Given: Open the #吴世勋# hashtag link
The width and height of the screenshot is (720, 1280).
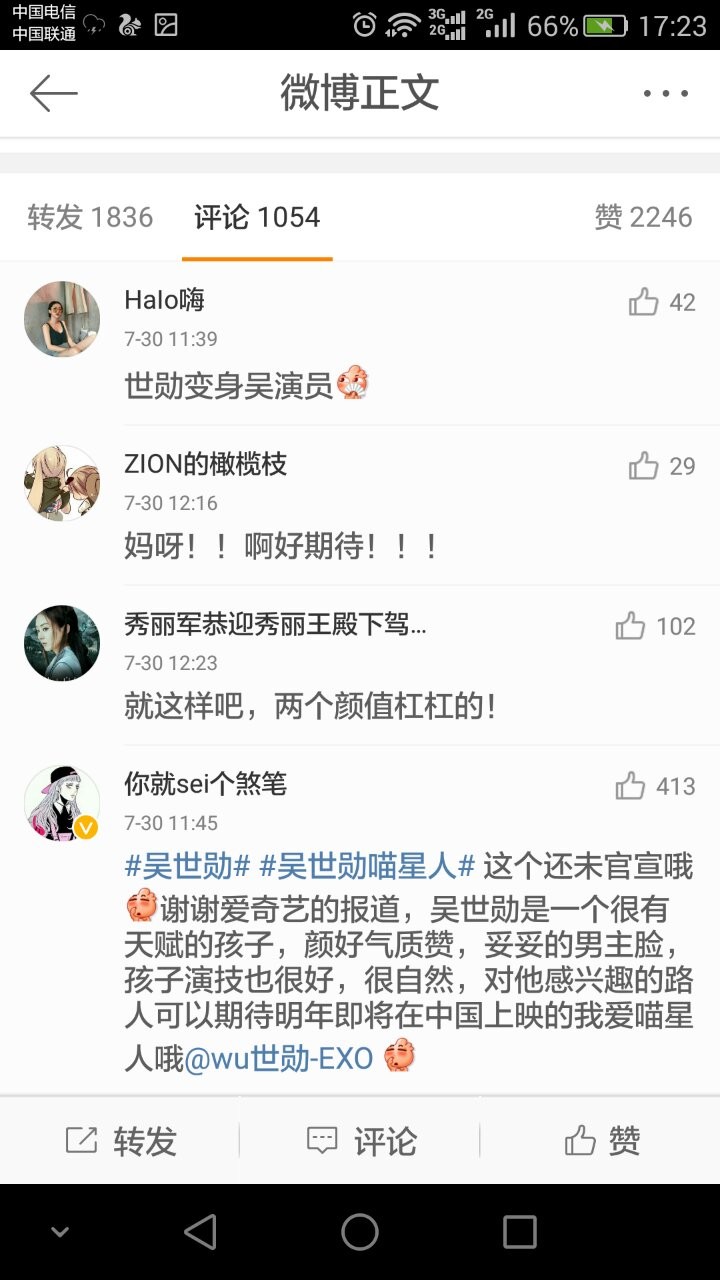Looking at the screenshot, I should [x=187, y=866].
